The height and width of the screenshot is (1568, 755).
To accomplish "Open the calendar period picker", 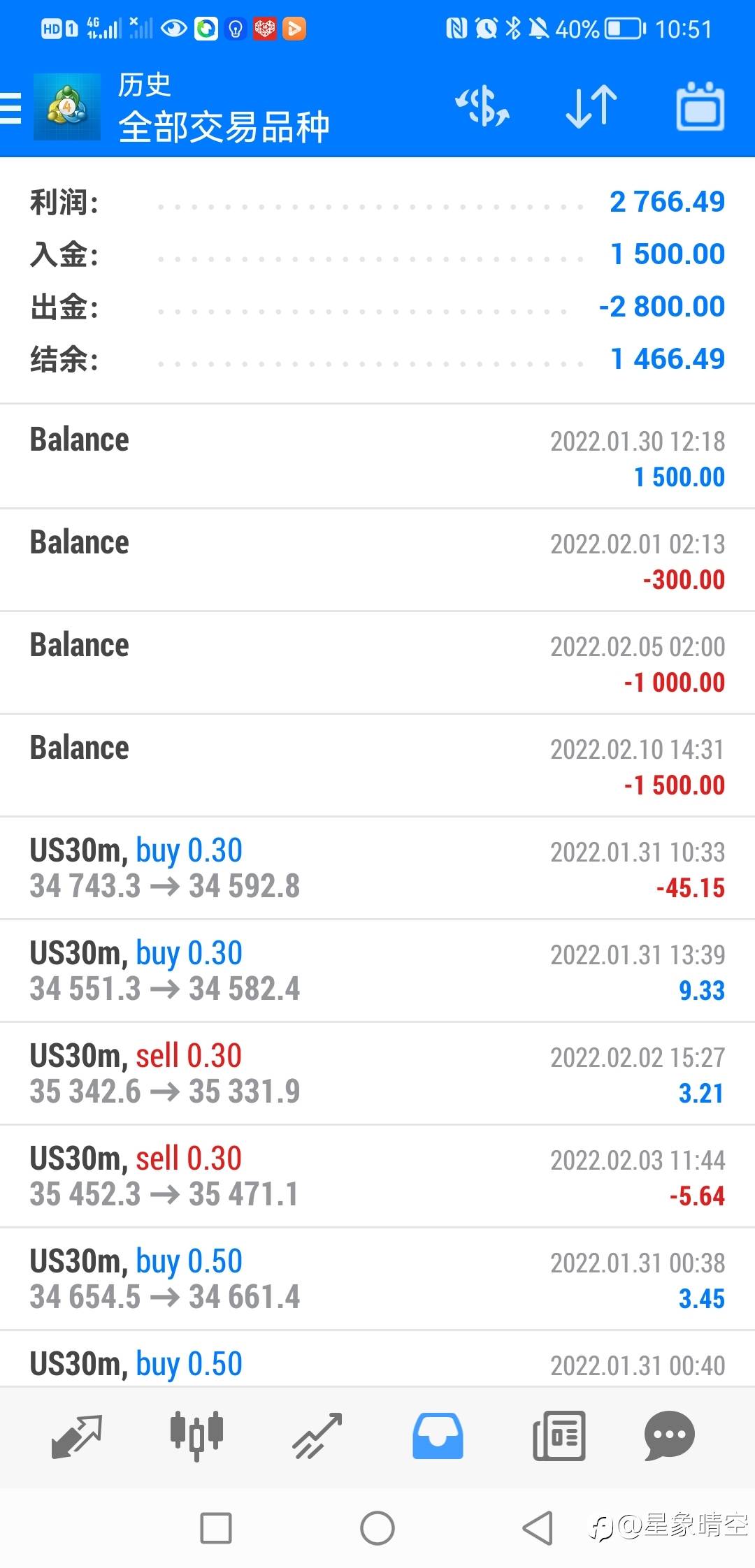I will click(x=700, y=107).
